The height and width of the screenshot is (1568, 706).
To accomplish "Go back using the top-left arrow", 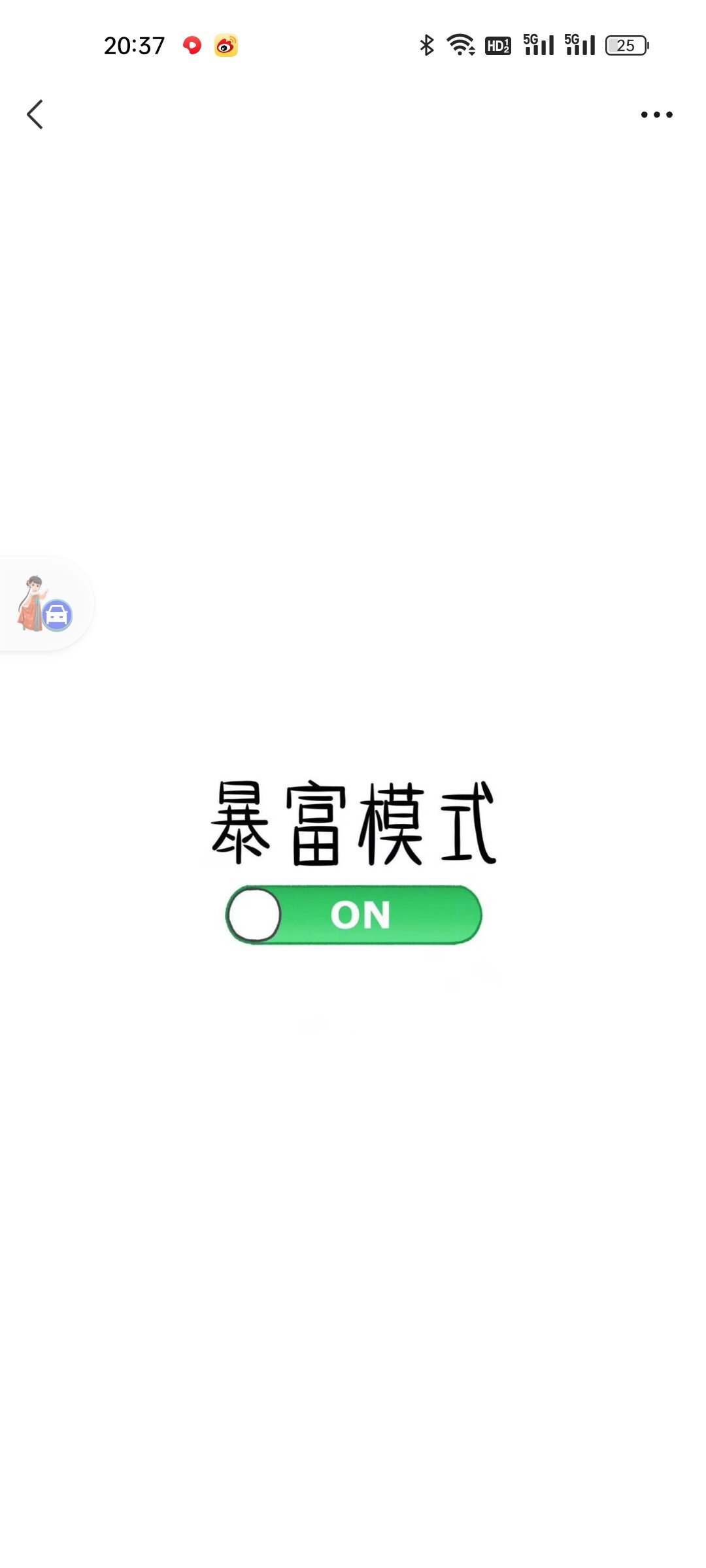I will pyautogui.click(x=35, y=114).
